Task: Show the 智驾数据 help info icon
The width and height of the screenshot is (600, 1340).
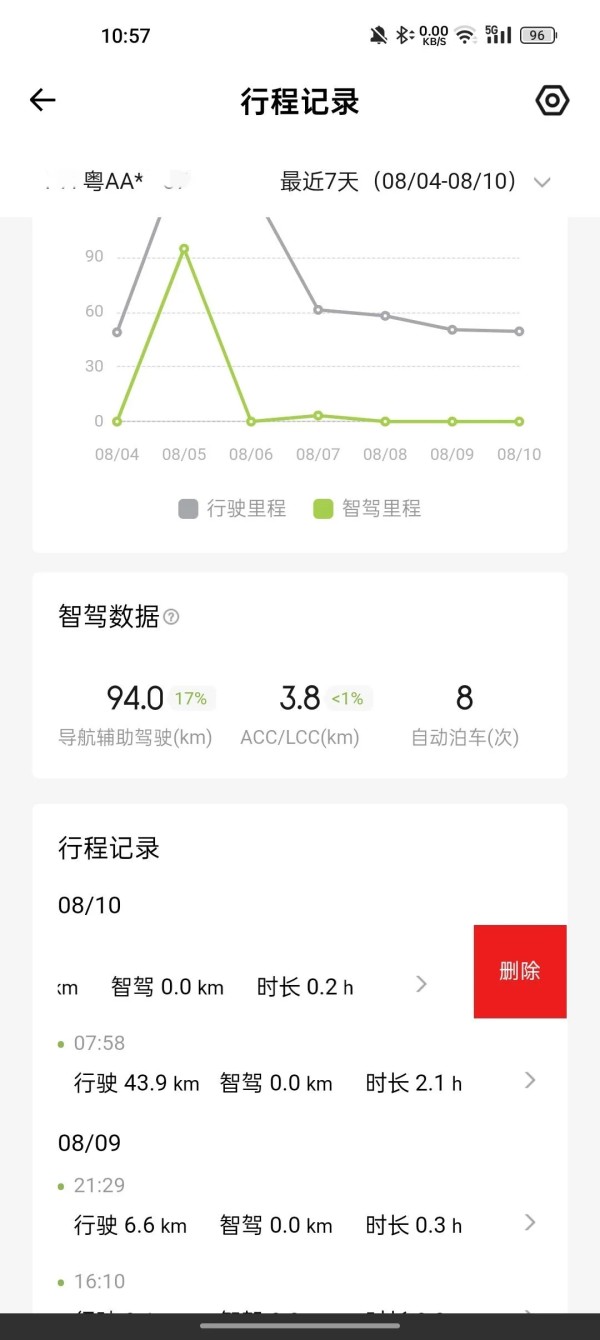Action: pyautogui.click(x=171, y=618)
